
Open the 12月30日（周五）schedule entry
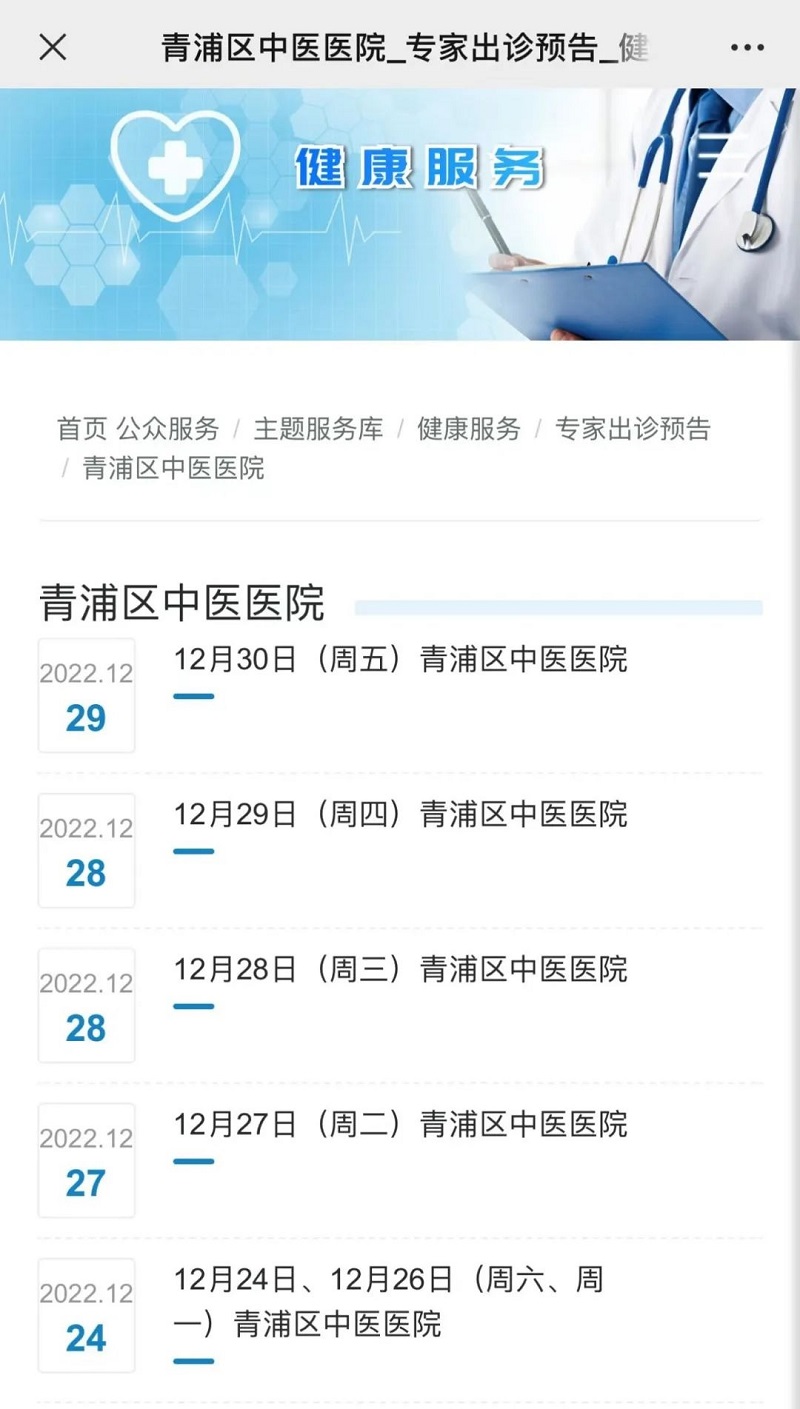(400, 659)
